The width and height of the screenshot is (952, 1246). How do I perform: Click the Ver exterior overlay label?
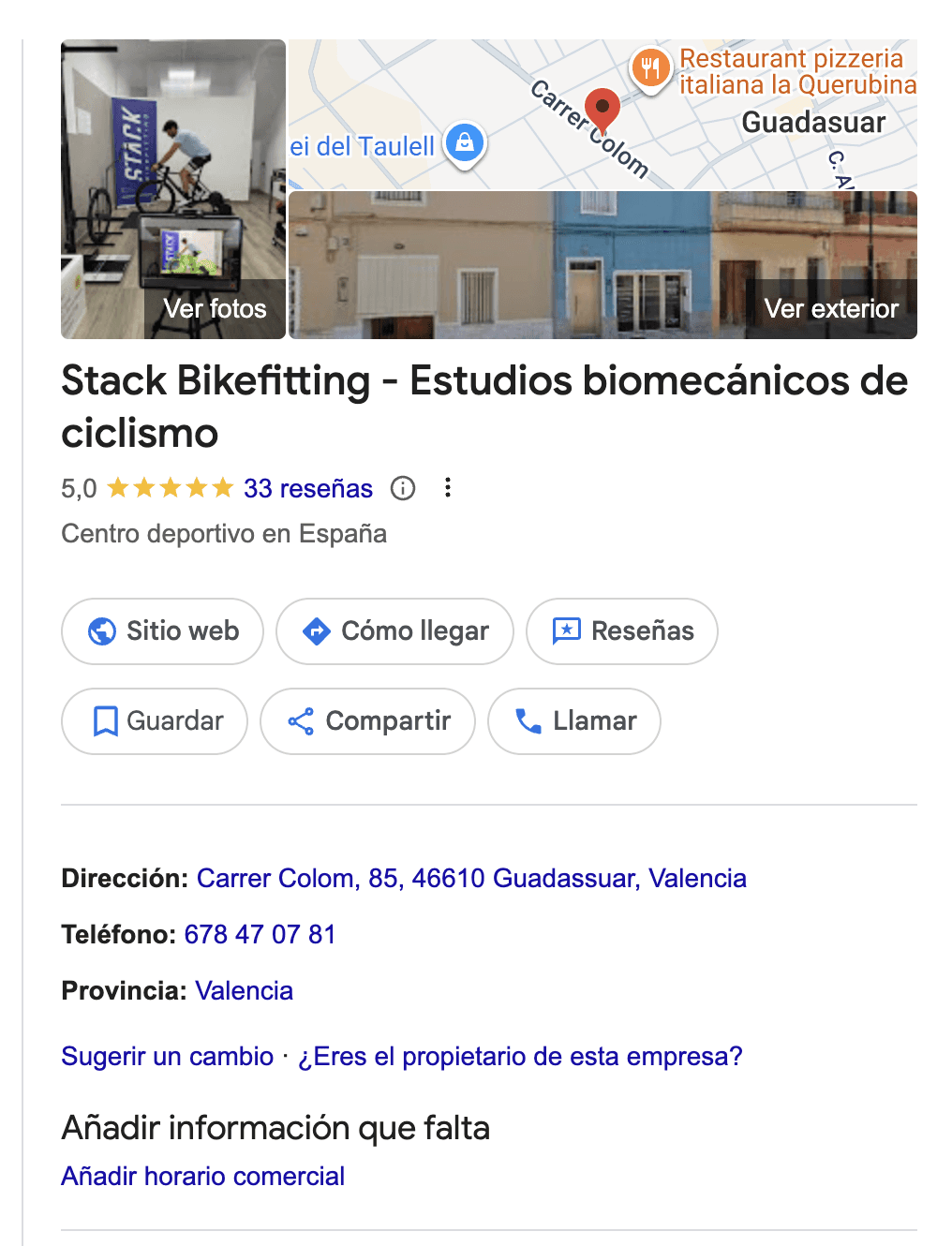pos(832,308)
